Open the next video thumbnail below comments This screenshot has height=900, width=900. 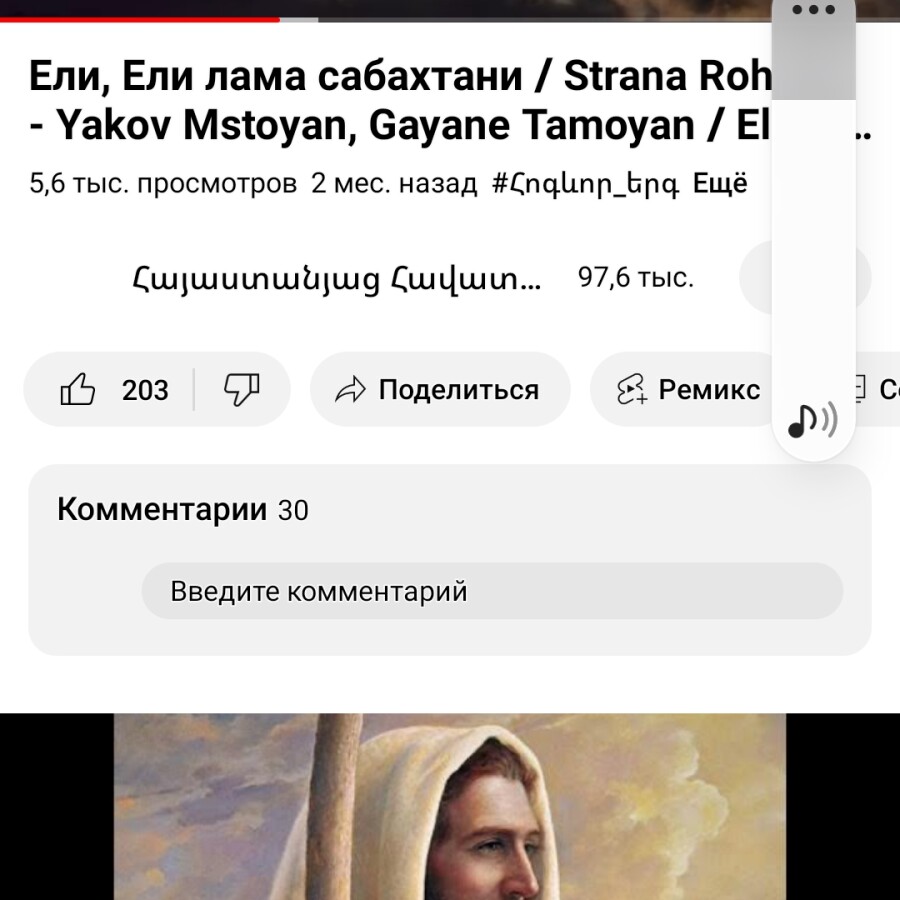coord(450,806)
